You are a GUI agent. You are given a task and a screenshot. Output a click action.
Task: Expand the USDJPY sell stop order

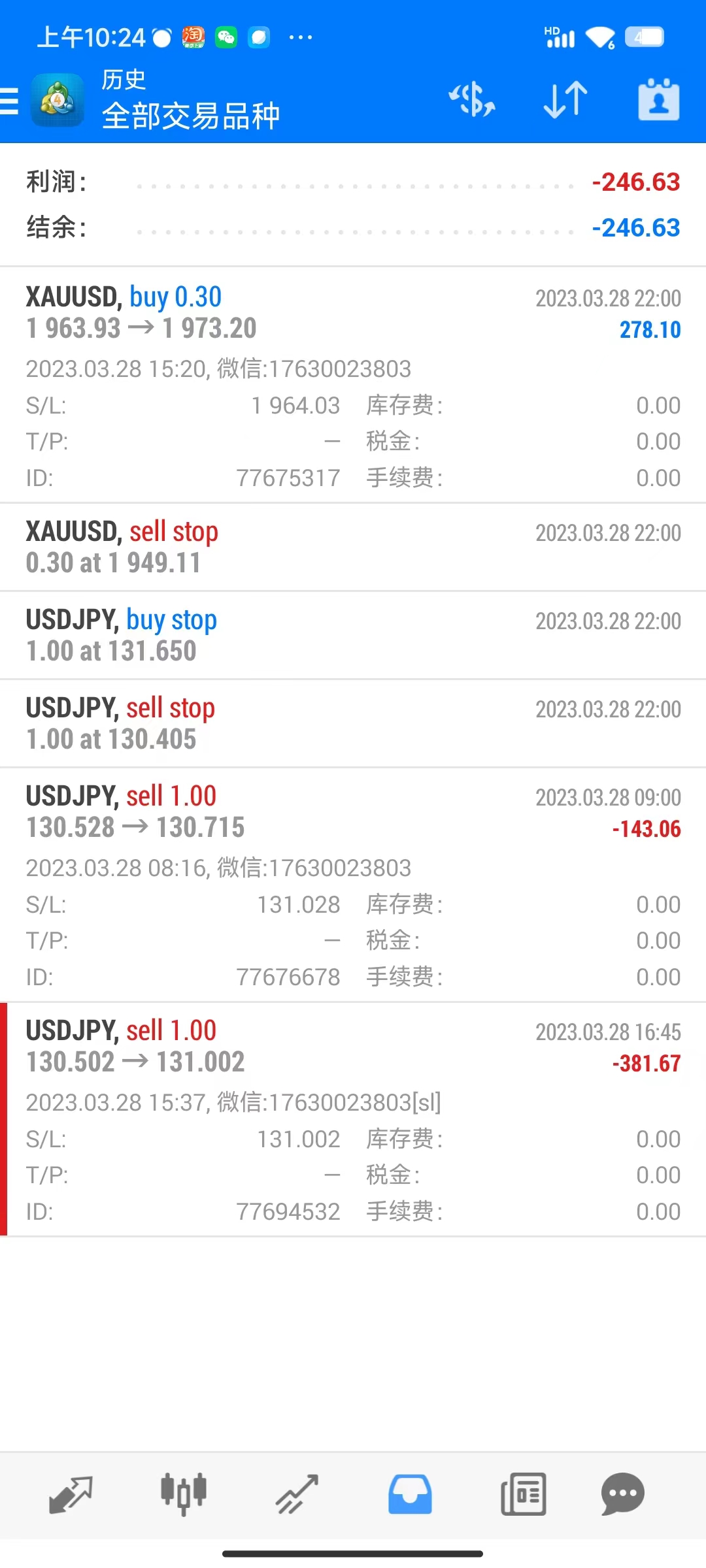[x=353, y=723]
